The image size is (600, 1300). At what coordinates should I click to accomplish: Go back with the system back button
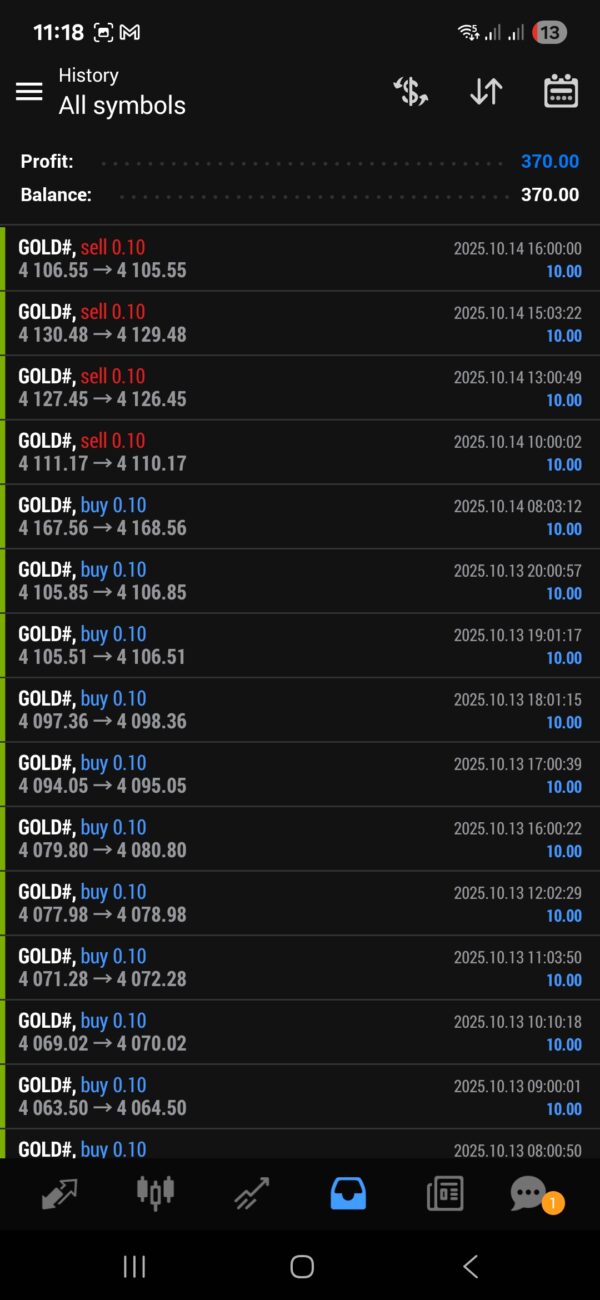coord(470,1267)
